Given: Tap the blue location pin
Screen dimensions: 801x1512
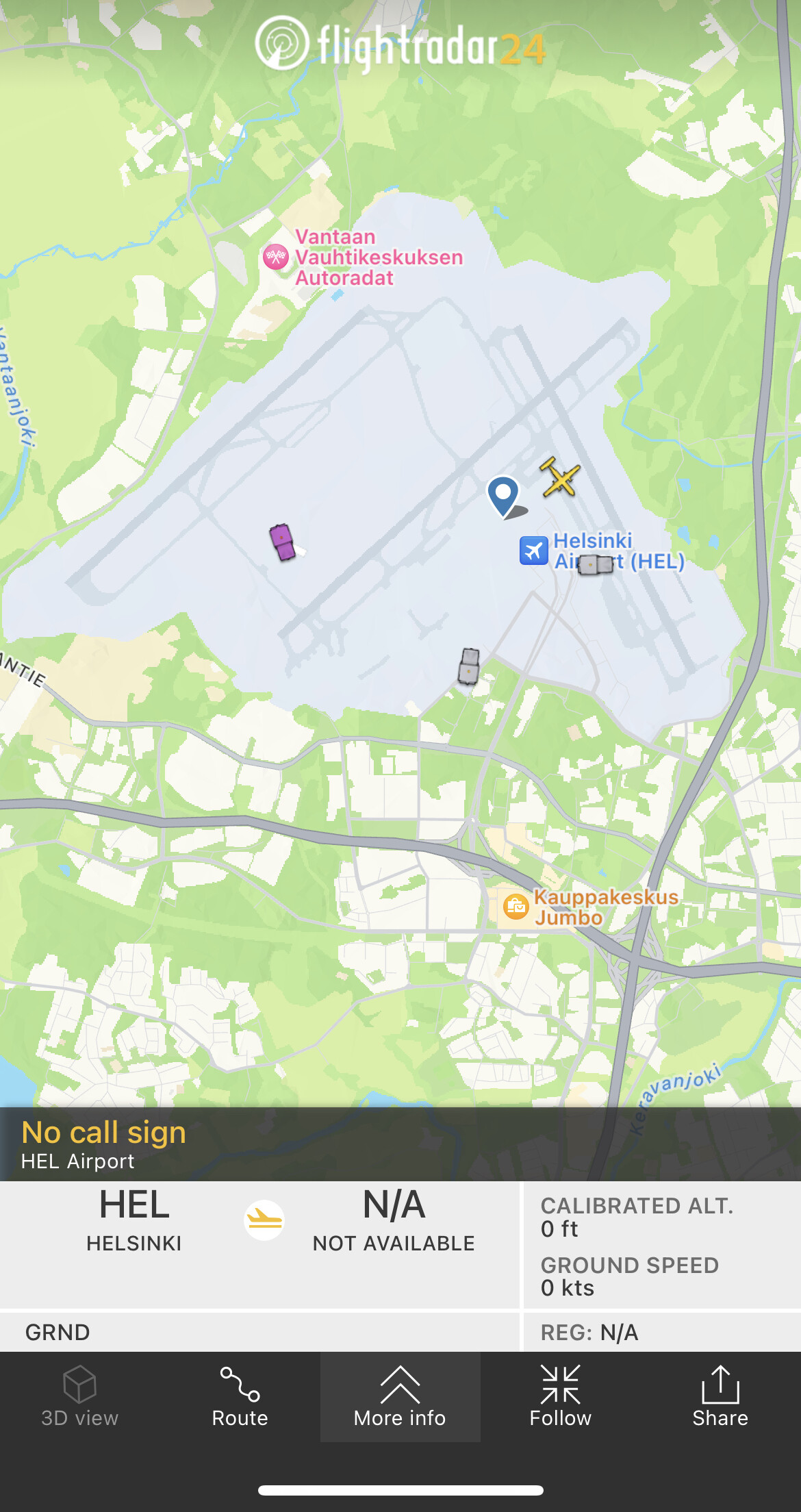Looking at the screenshot, I should tap(503, 494).
